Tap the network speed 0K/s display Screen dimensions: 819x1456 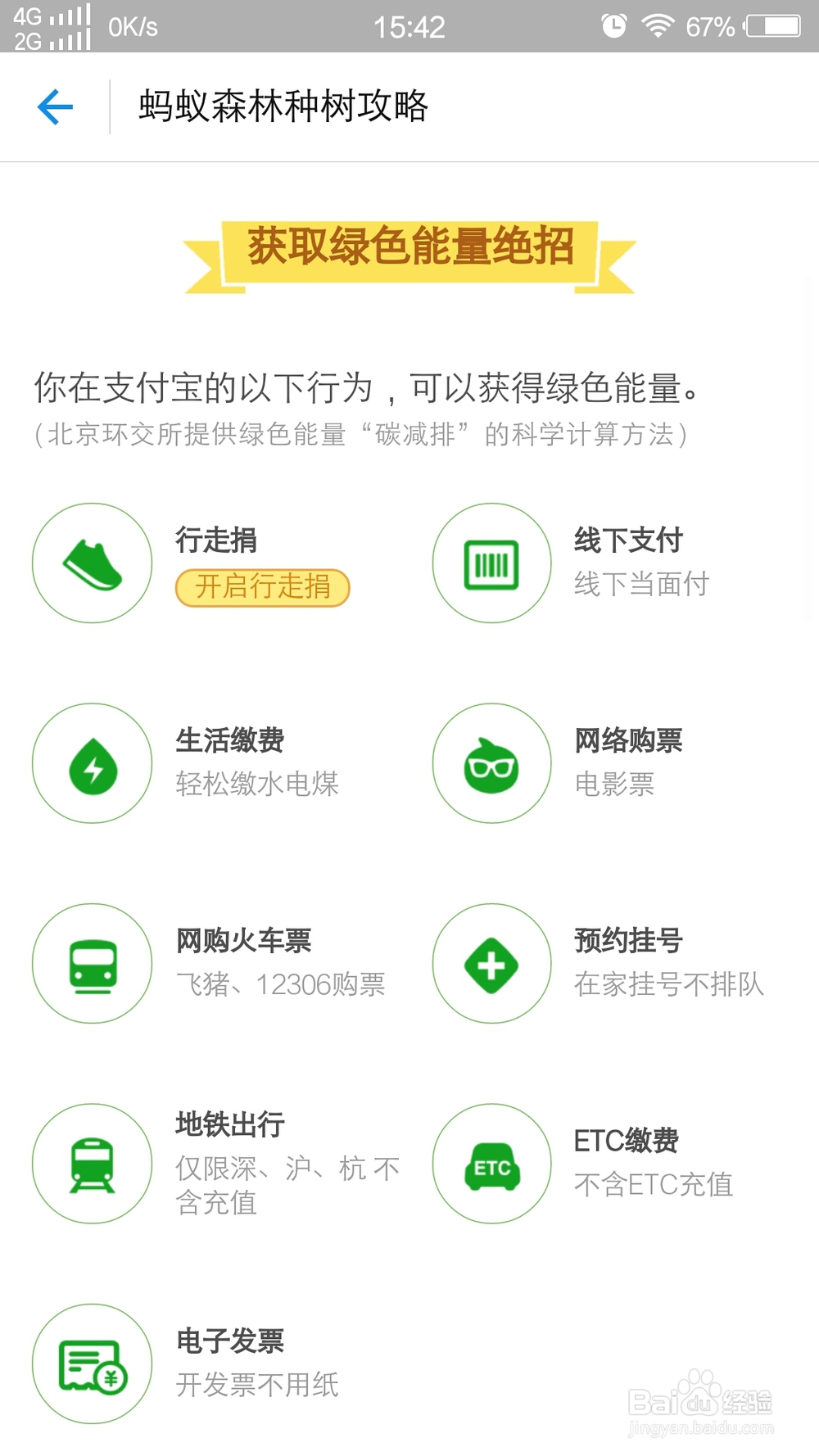click(132, 25)
